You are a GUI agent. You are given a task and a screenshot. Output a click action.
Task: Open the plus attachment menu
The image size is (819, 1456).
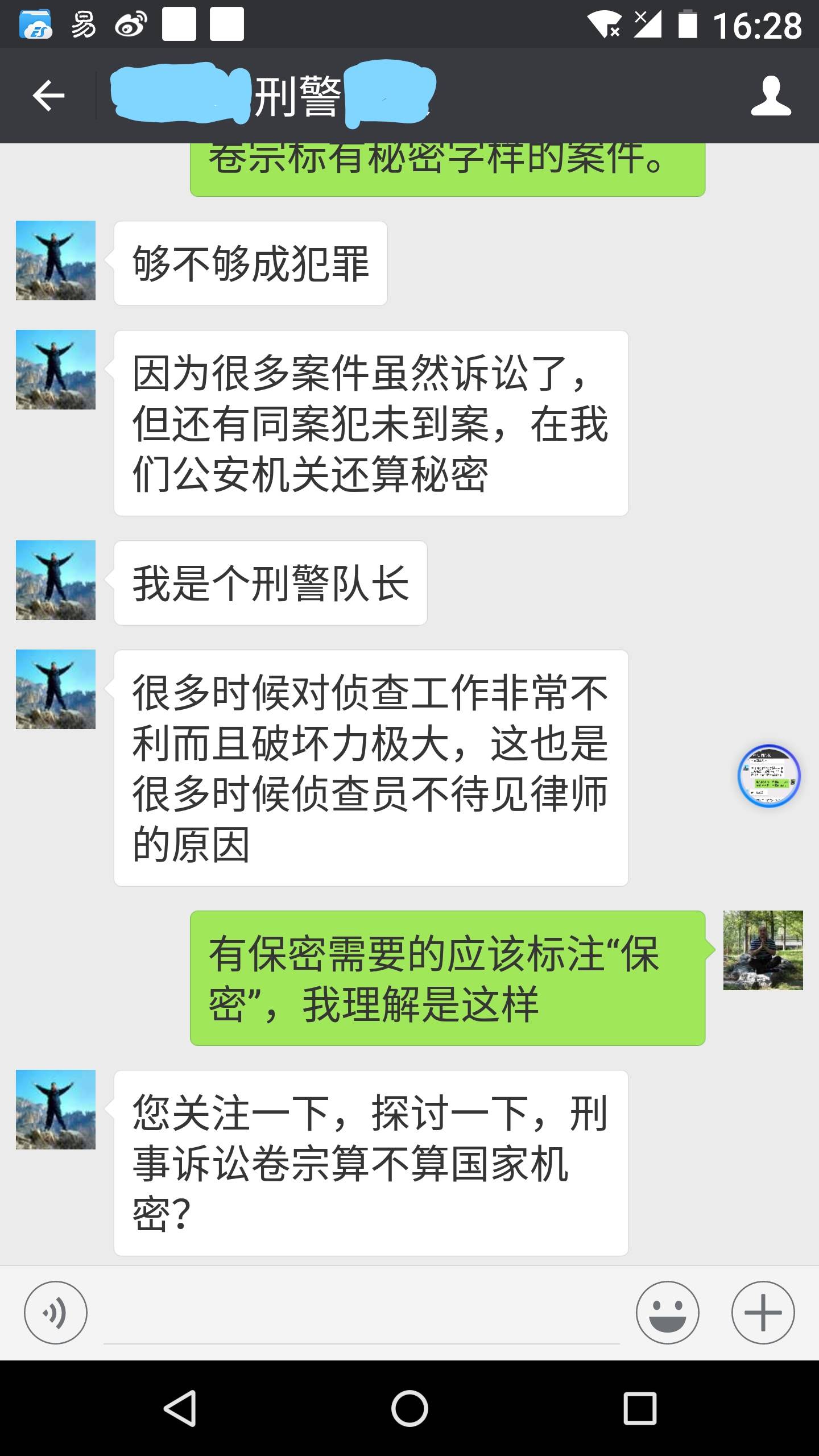pos(763,1312)
